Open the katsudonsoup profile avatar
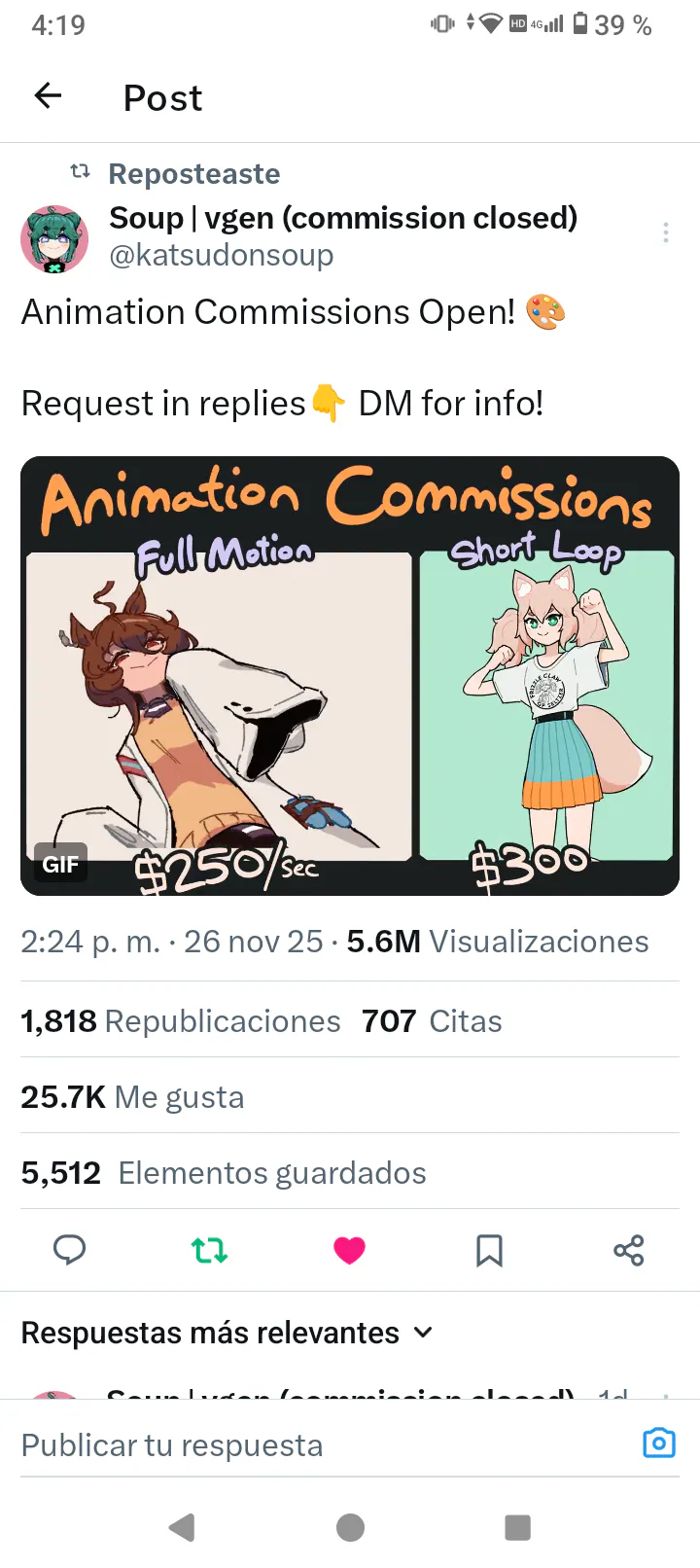 pos(54,238)
